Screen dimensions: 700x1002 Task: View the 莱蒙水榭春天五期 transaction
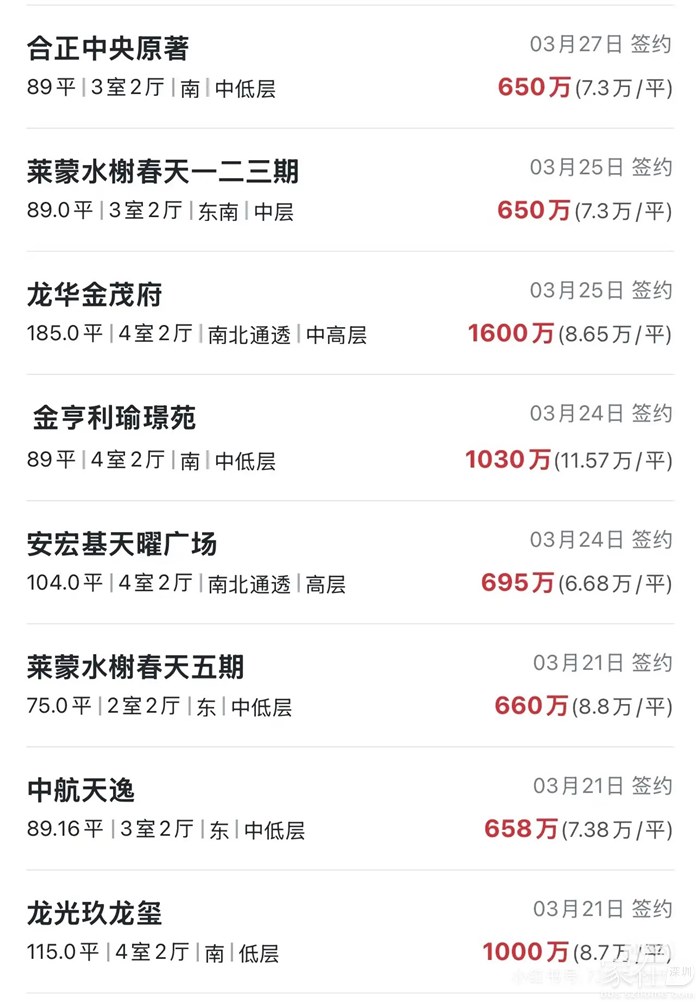(x=136, y=667)
